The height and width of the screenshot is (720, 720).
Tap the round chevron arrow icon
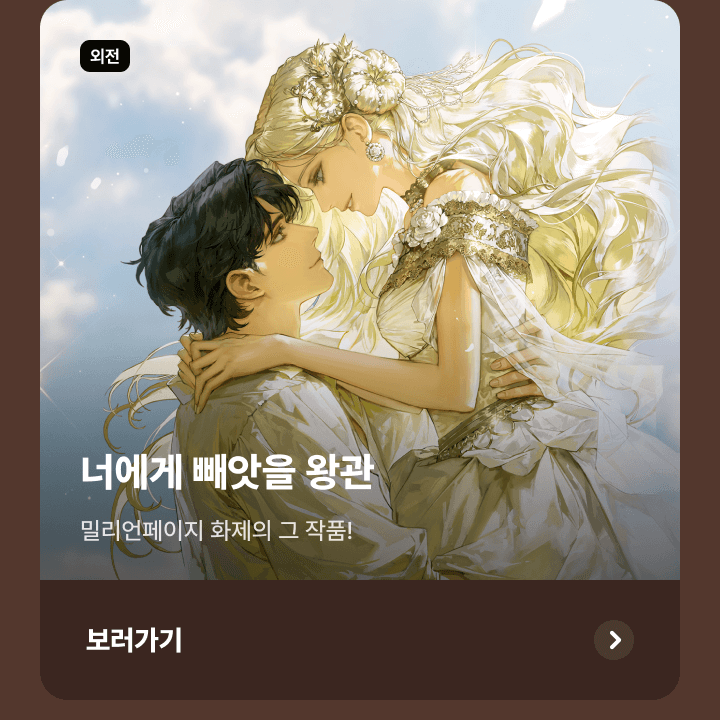coord(613,640)
